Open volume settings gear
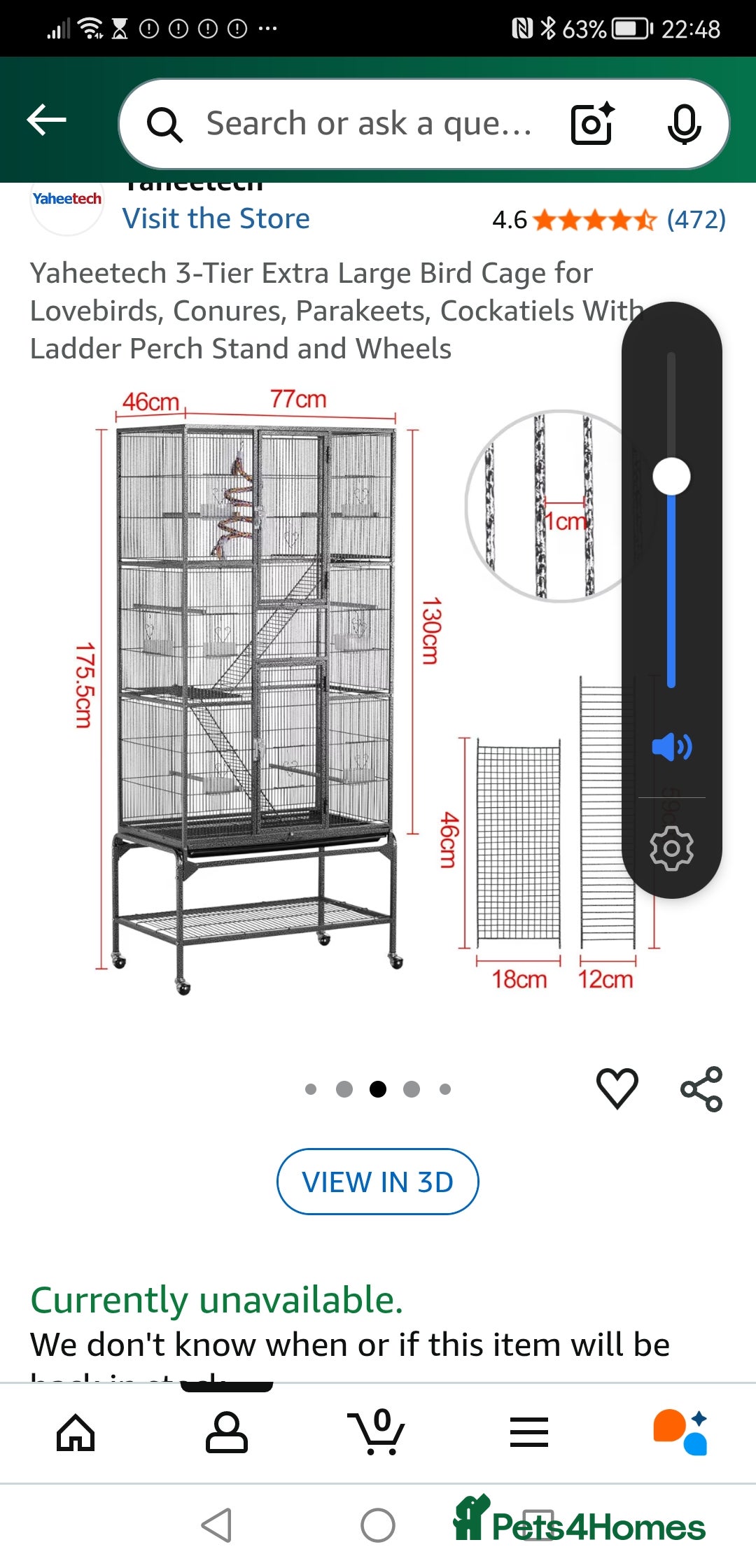Viewport: 756px width, 1568px height. [671, 848]
